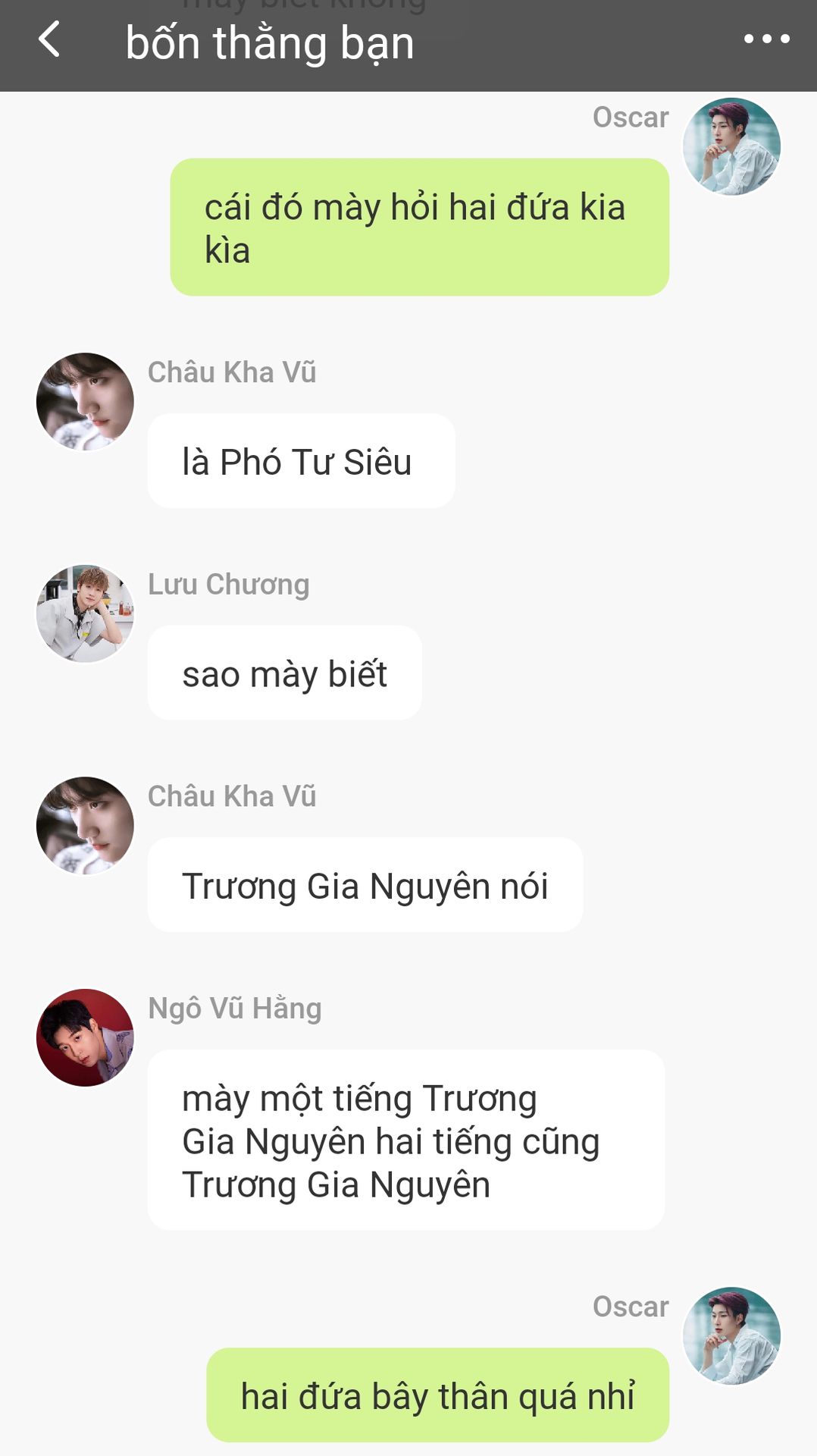This screenshot has width=817, height=1456.
Task: Tap Châu Kha Vũ's avatar beside 'là Phó Tư Siêu'
Action: pyautogui.click(x=85, y=401)
